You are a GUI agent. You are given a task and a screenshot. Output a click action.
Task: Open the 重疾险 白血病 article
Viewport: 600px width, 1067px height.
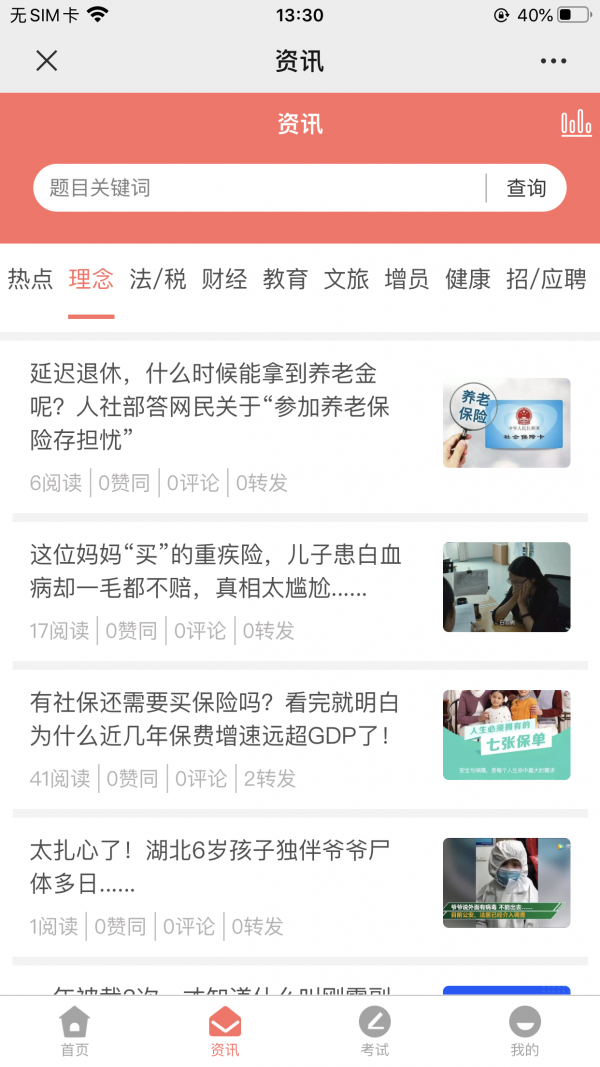click(x=300, y=591)
